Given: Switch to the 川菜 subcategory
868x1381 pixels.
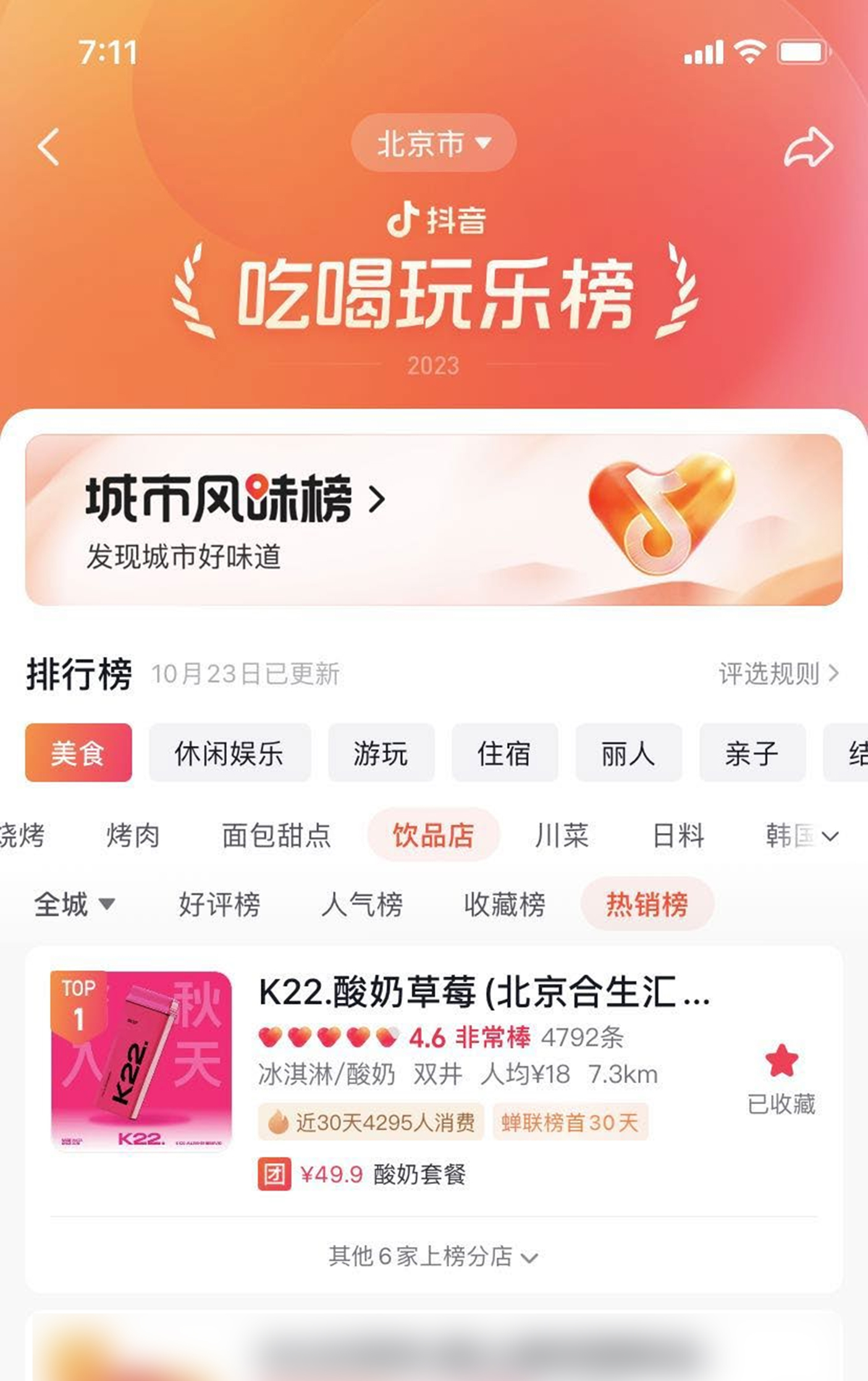Looking at the screenshot, I should pos(562,836).
